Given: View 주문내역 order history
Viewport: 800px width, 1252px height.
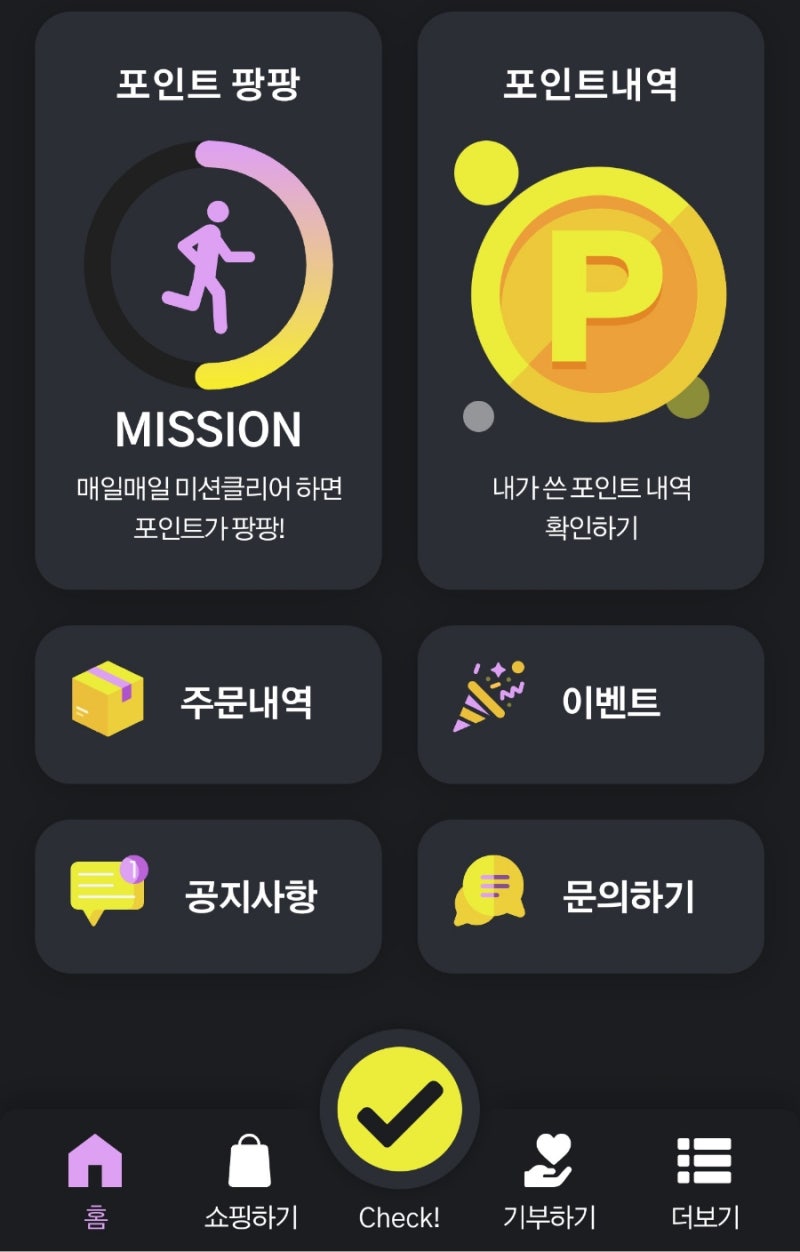Looking at the screenshot, I should pos(208,703).
